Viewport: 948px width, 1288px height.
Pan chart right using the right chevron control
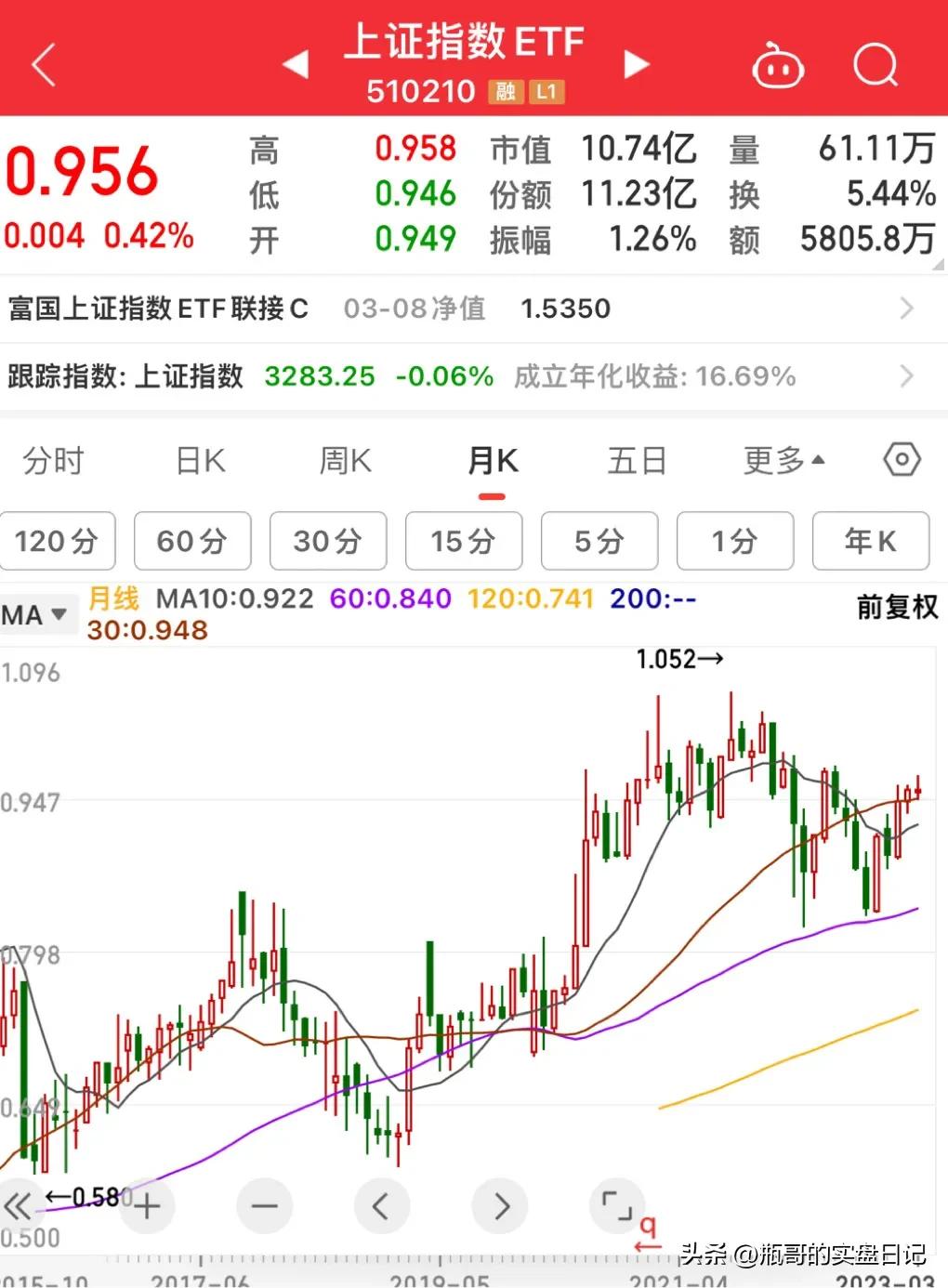[500, 1205]
